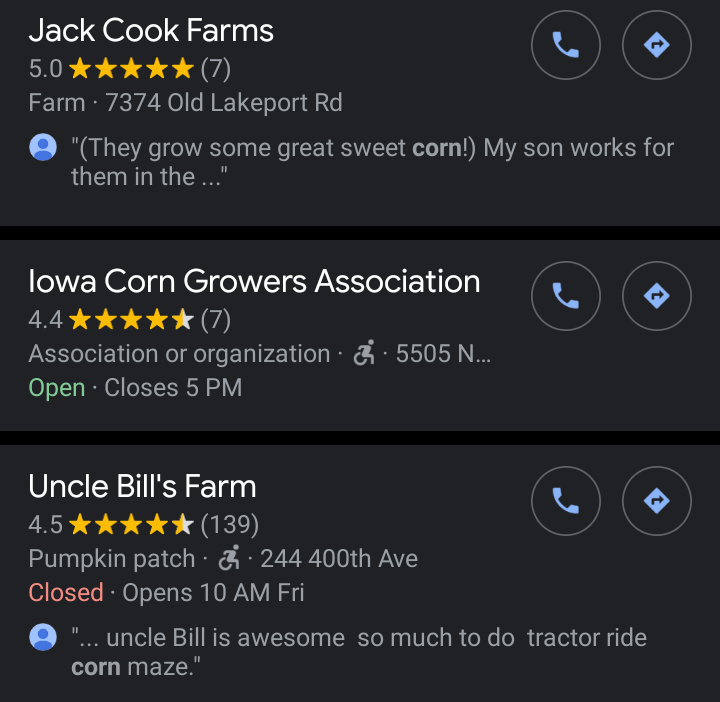
Task: Call Iowa Corn Growers Association
Action: pos(566,295)
